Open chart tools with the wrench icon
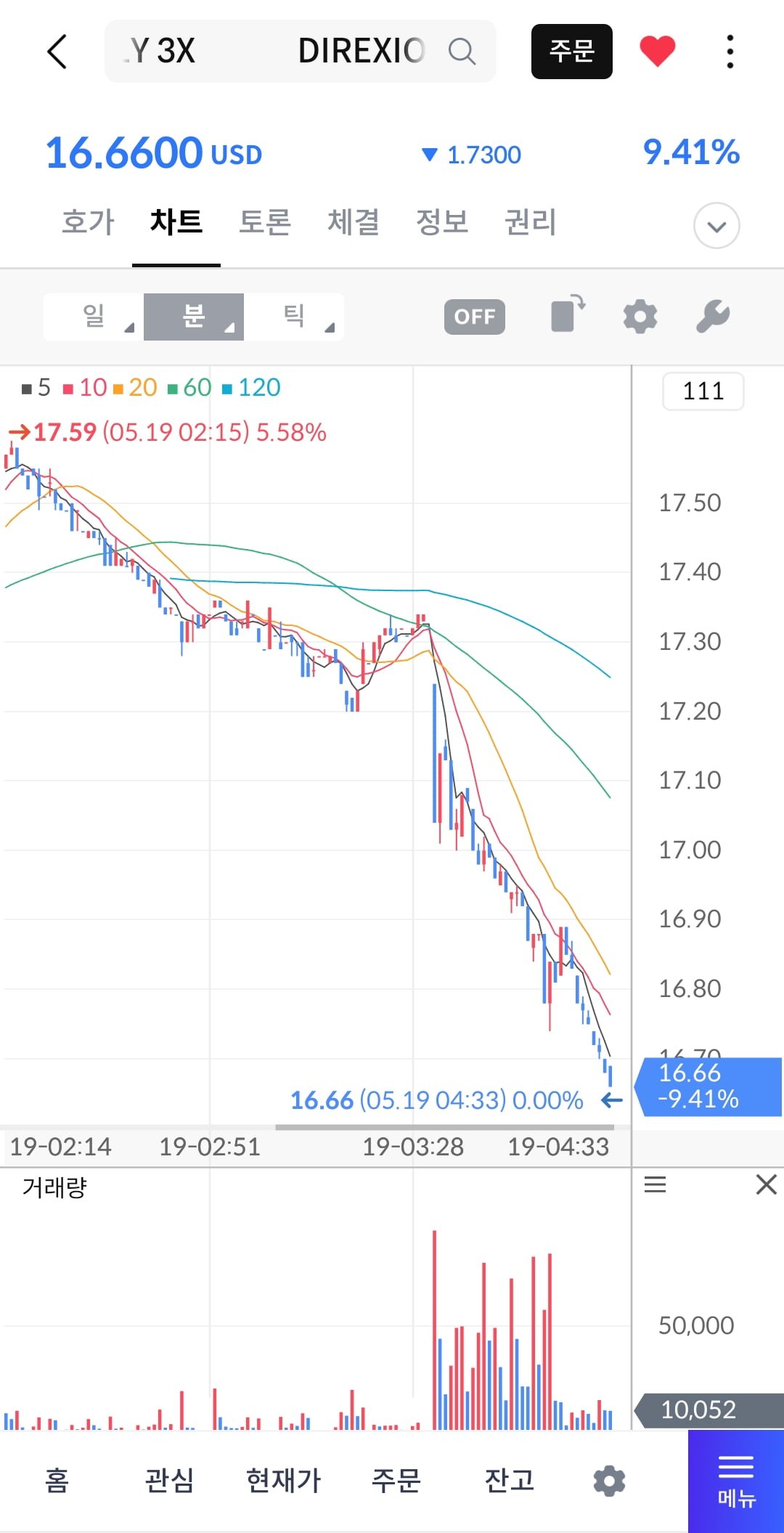The height and width of the screenshot is (1533, 784). click(x=713, y=317)
